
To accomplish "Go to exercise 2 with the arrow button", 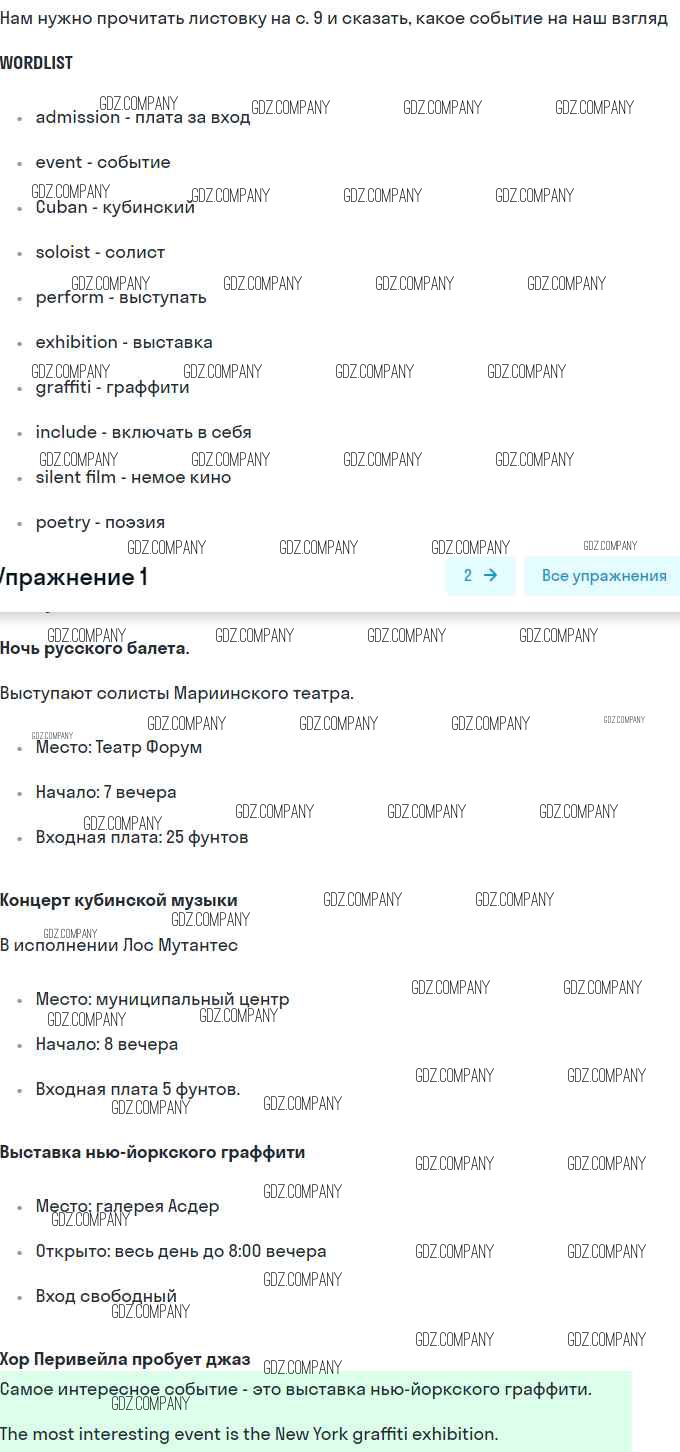I will point(480,576).
